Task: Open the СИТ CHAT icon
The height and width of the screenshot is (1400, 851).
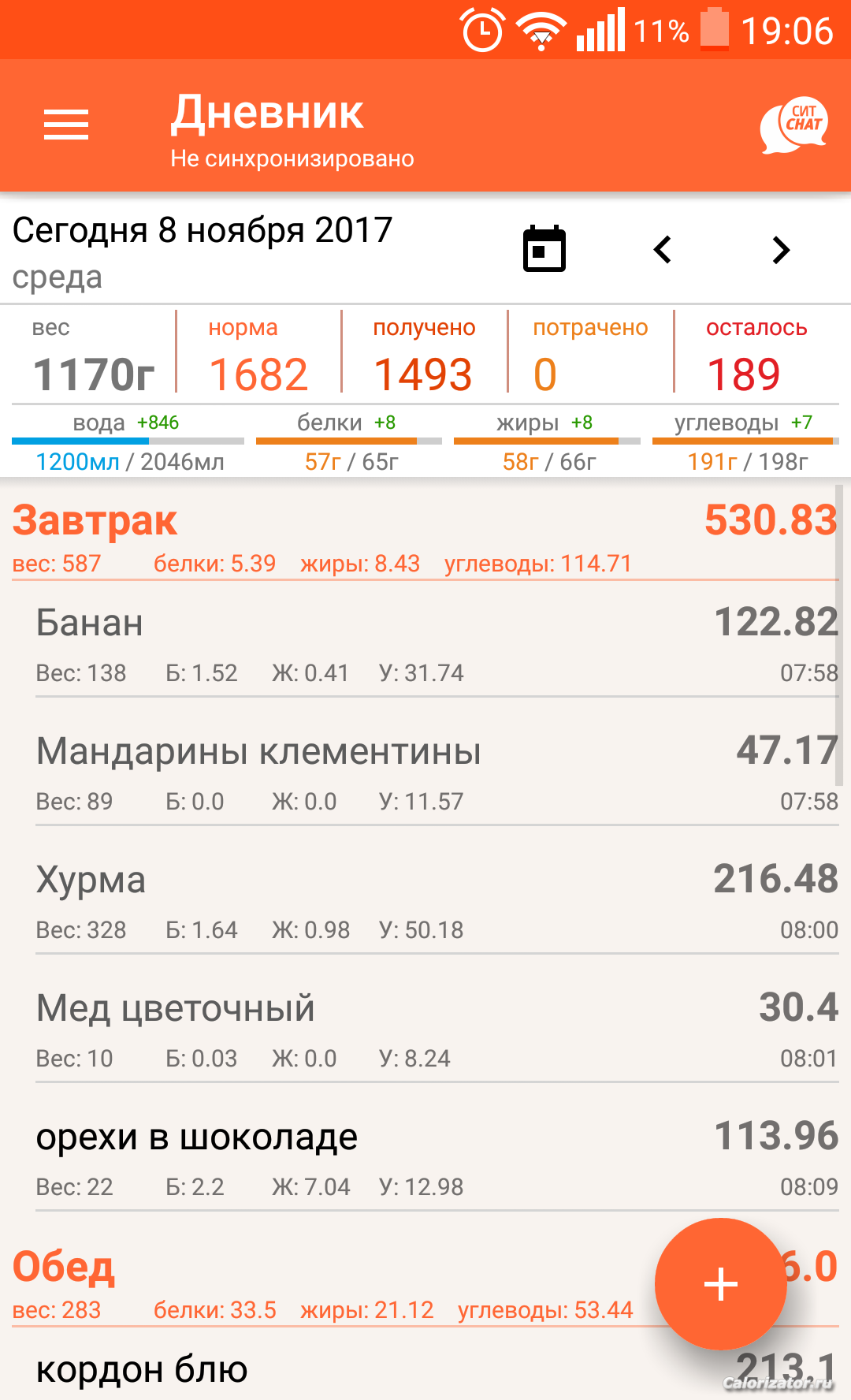Action: click(x=794, y=125)
